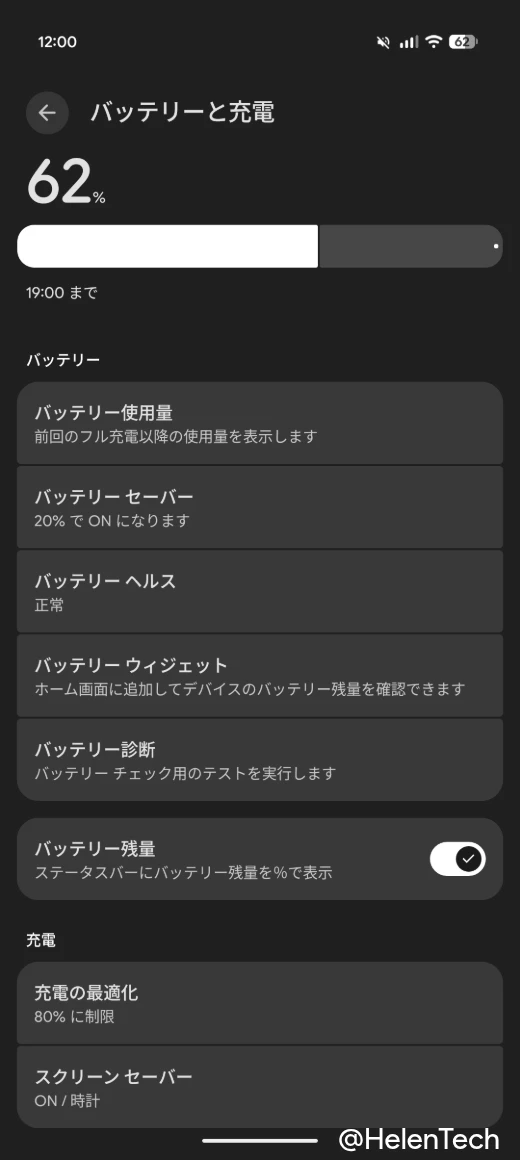Open バッテリー ヘルス status
The width and height of the screenshot is (520, 1160).
(x=260, y=591)
